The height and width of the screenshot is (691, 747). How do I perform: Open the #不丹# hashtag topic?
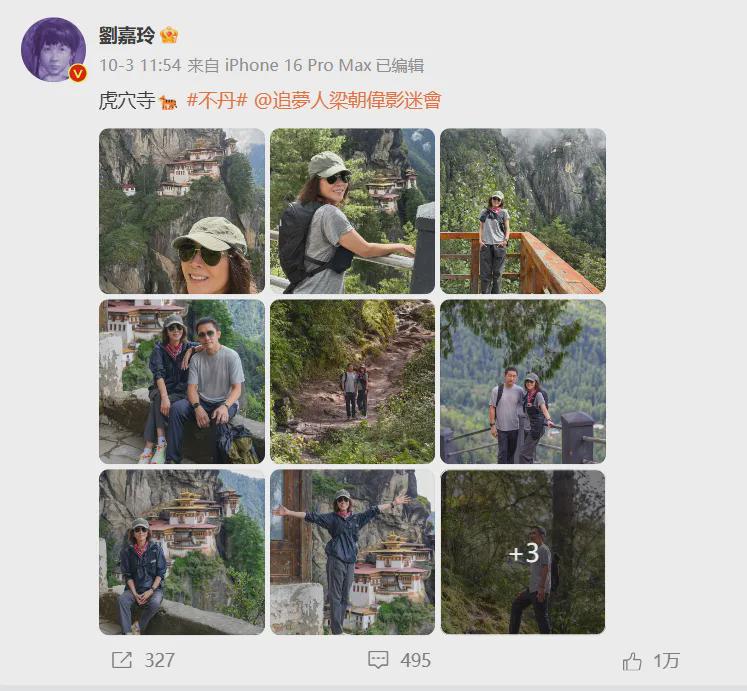[x=216, y=100]
